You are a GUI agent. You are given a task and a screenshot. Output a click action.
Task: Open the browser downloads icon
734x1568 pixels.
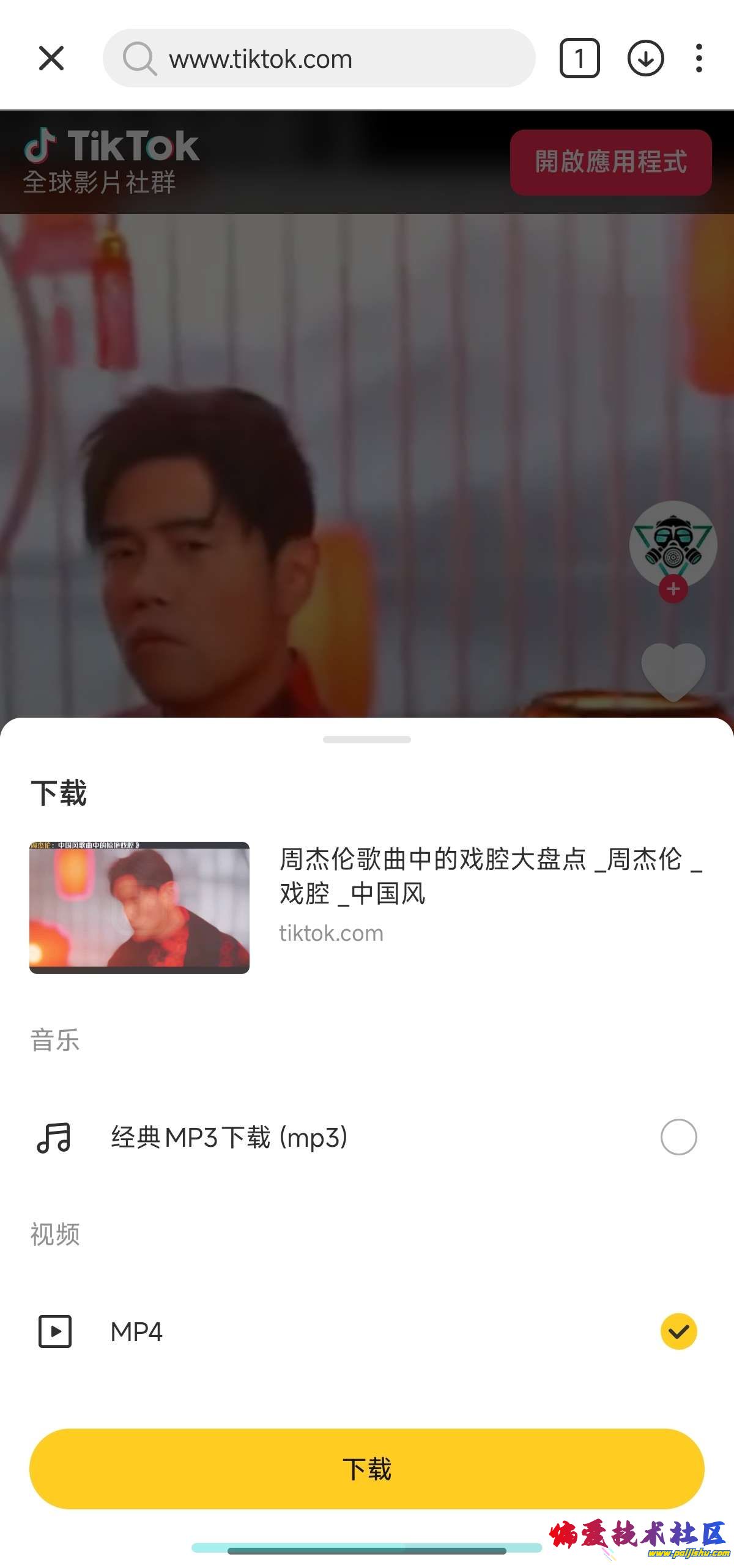coord(645,59)
